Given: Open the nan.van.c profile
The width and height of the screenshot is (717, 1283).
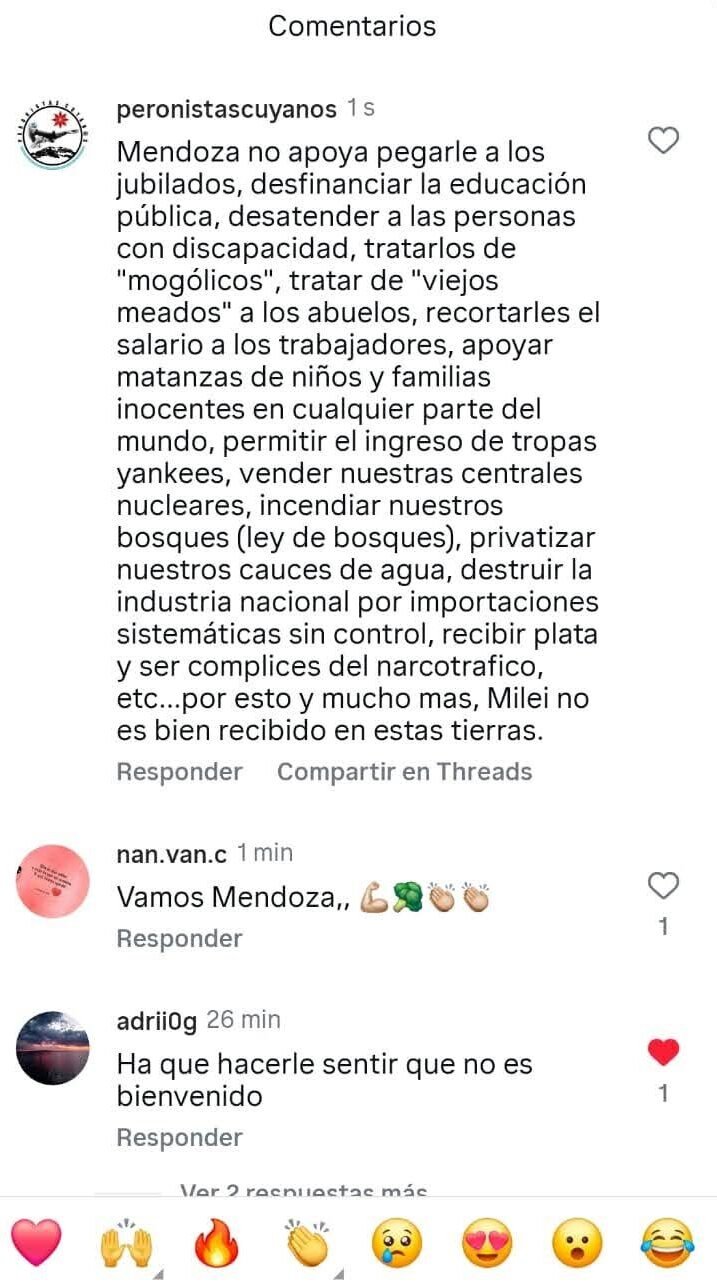Looking at the screenshot, I should tap(171, 853).
